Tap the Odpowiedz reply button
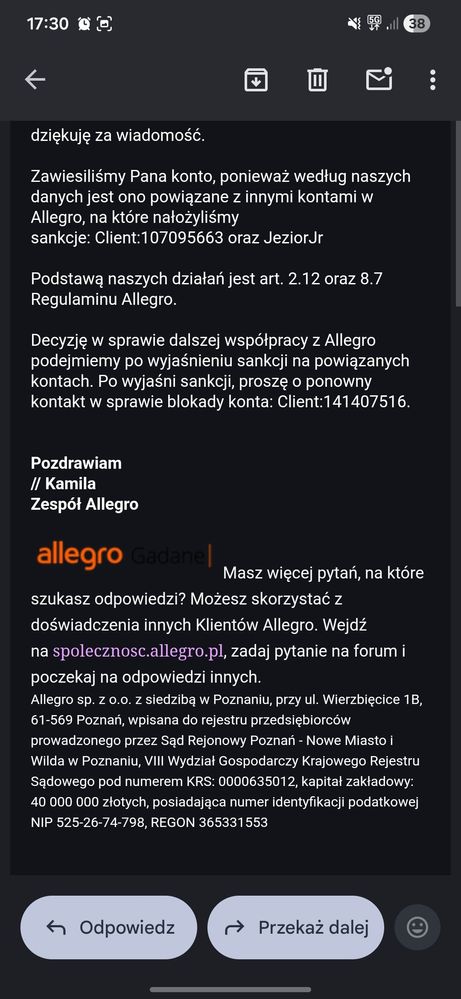The height and width of the screenshot is (999, 461). pos(109,928)
